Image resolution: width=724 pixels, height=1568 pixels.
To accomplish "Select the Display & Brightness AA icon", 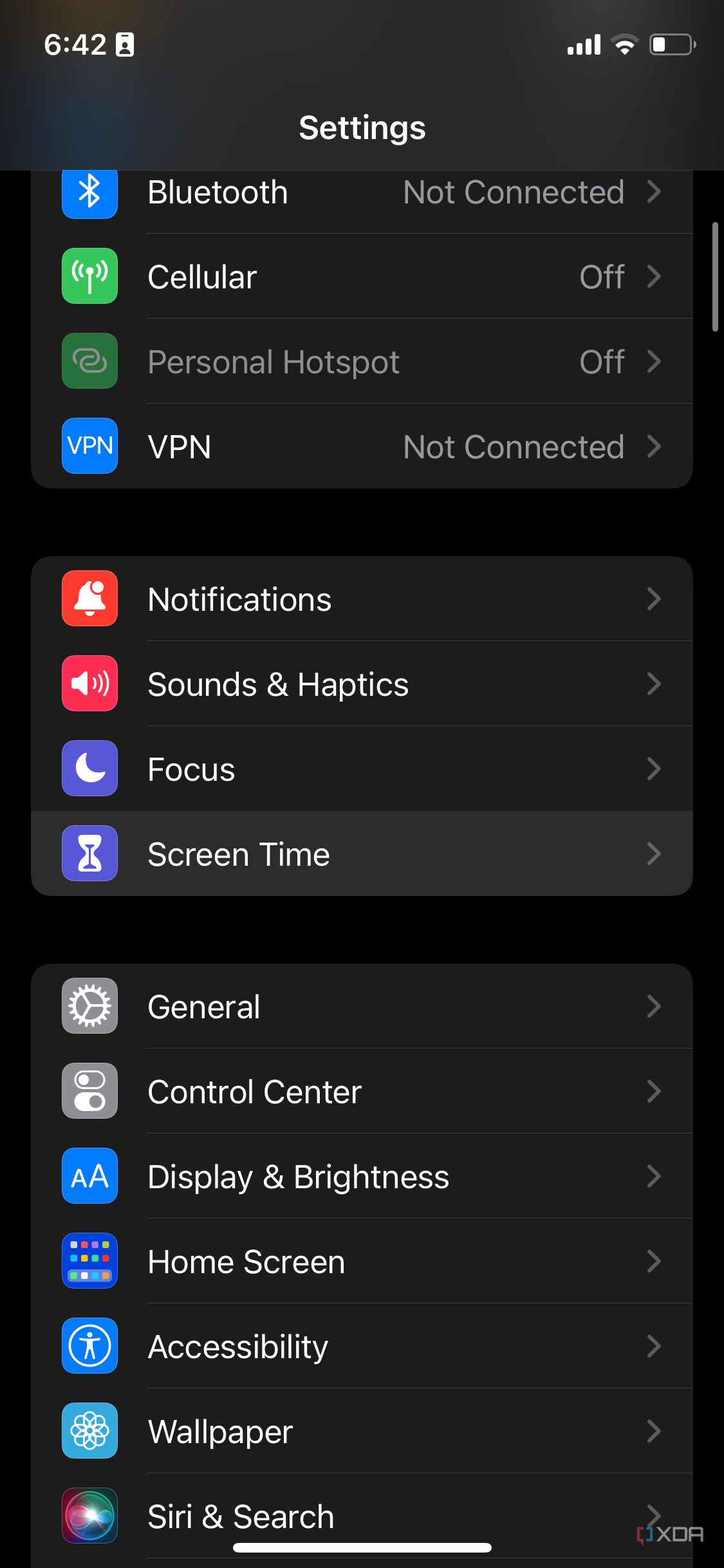I will click(x=89, y=1176).
